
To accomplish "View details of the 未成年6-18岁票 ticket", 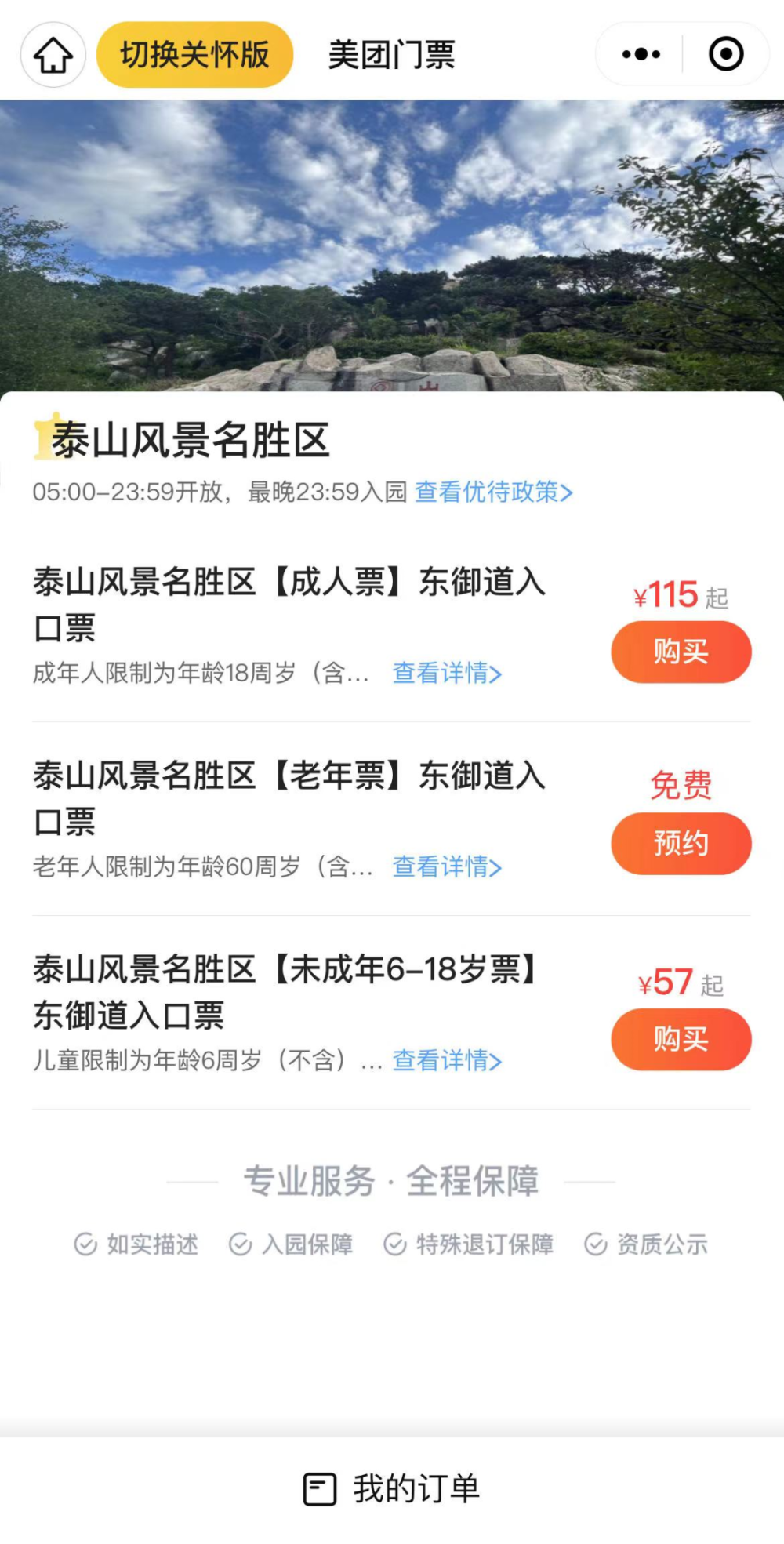I will click(447, 1060).
